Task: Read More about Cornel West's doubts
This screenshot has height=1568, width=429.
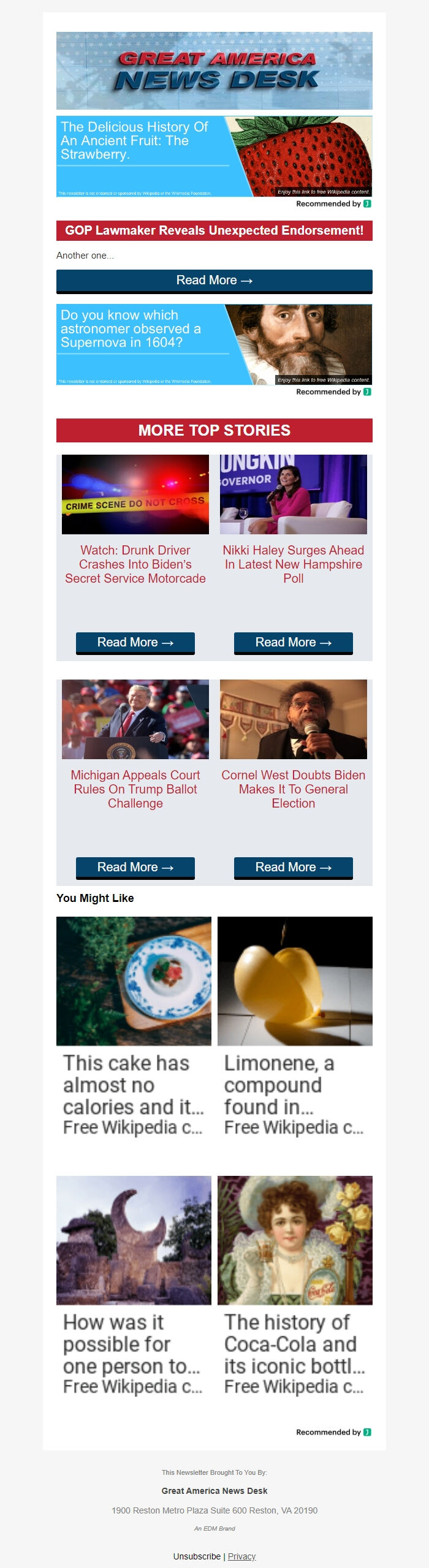Action: 293,868
